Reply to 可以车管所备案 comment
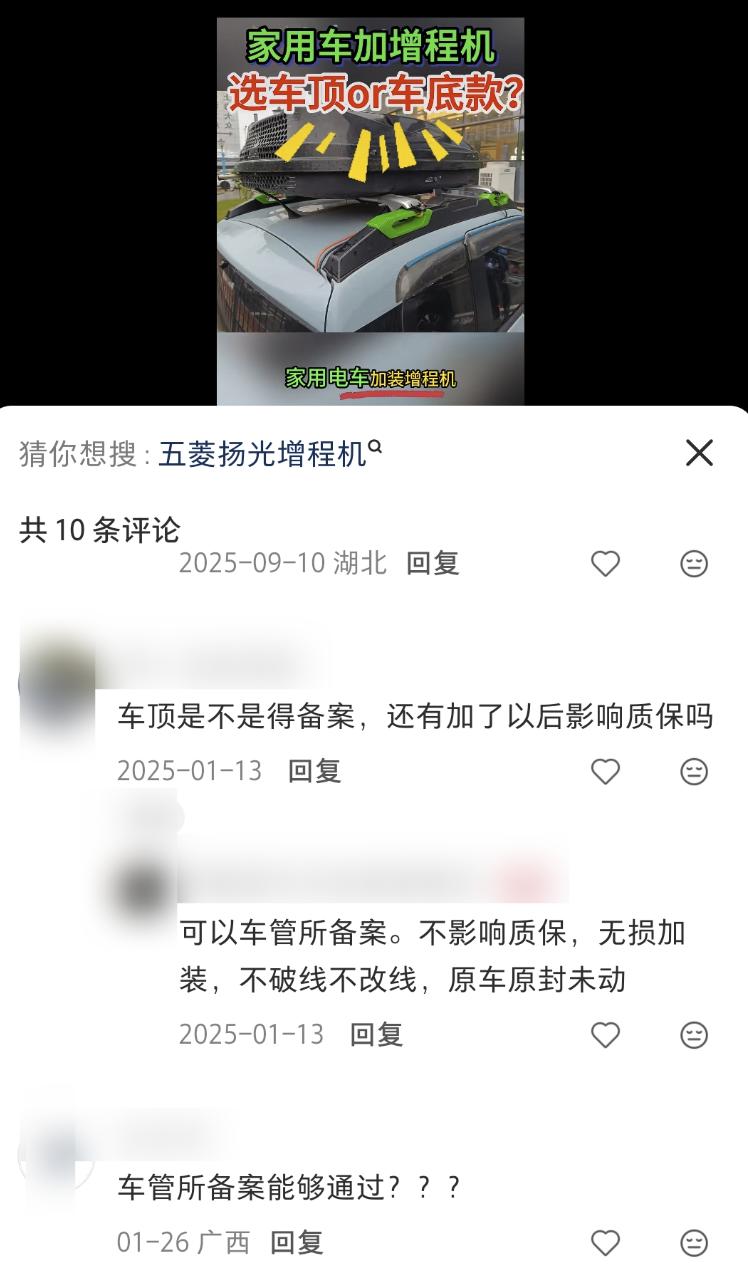Screen dimensions: 748x1284 (376, 1035)
